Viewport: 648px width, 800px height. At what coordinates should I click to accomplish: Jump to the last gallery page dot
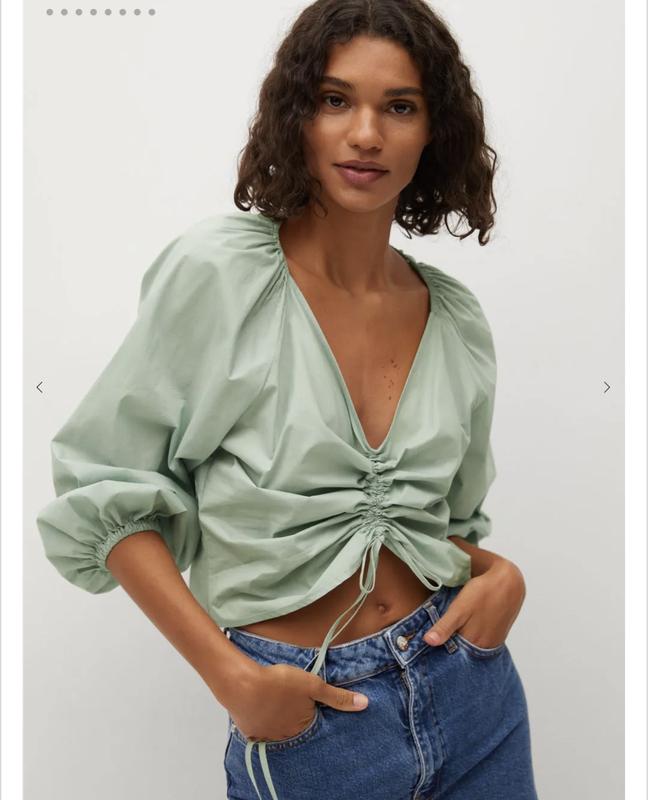(152, 13)
